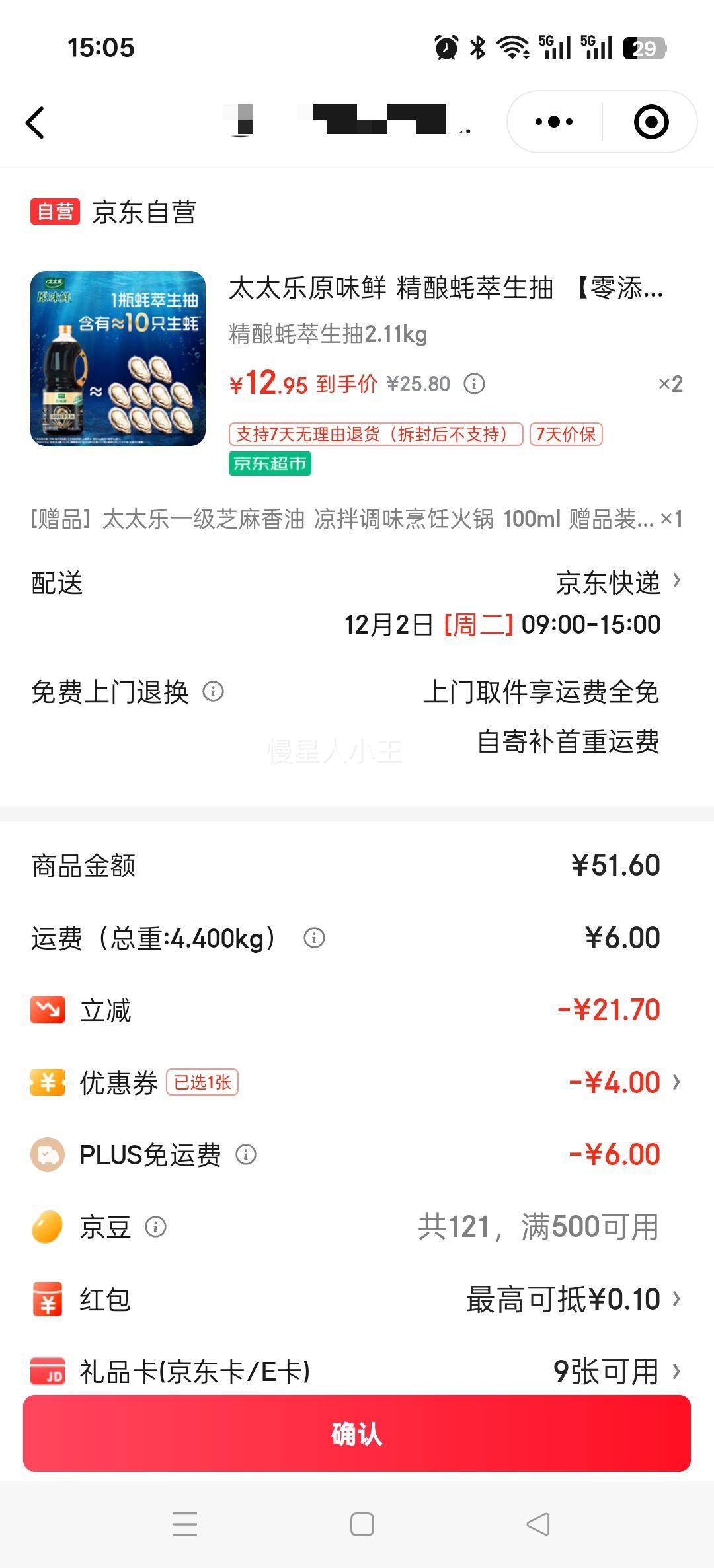Viewport: 714px width, 1568px height.
Task: Open the mini program more-options menu
Action: click(554, 122)
